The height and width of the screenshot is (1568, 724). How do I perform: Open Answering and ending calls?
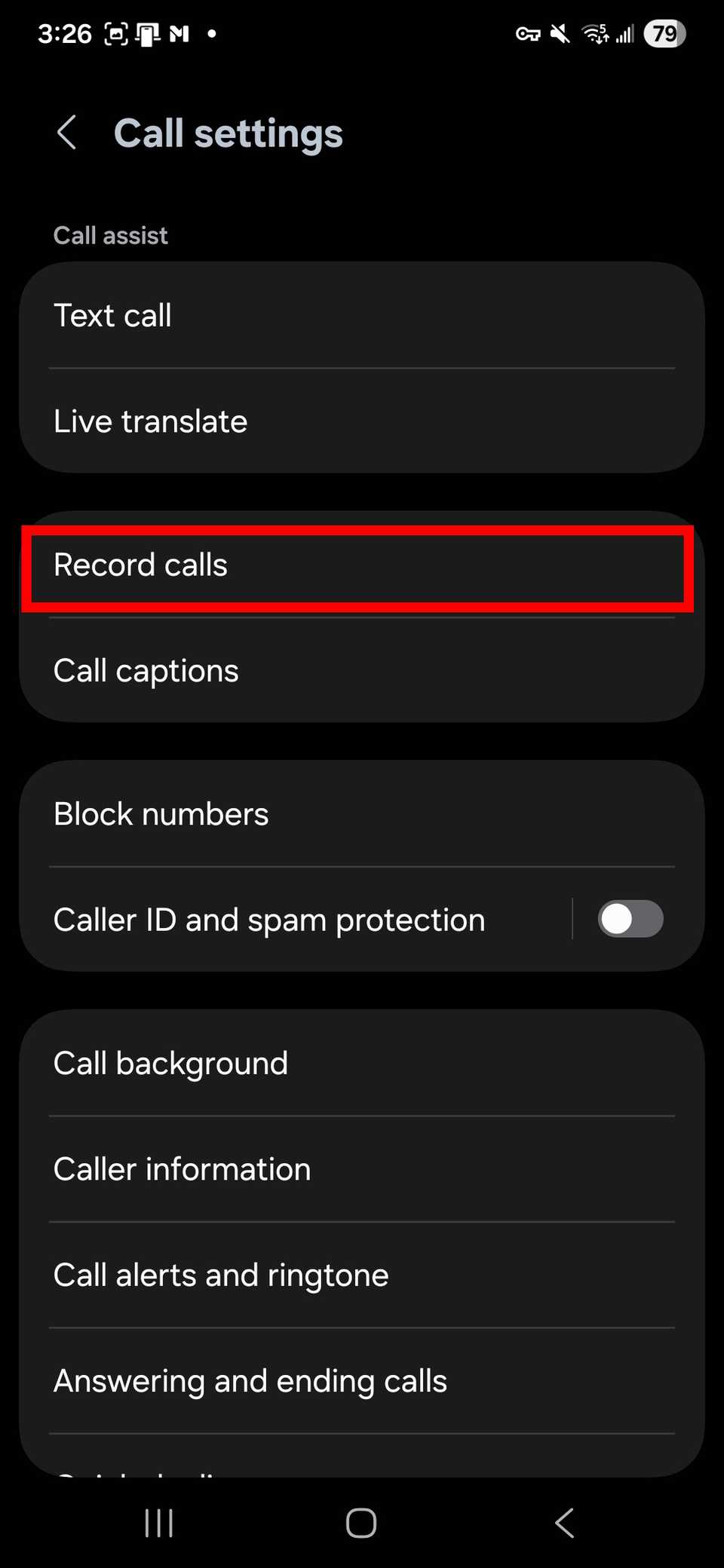pyautogui.click(x=362, y=1381)
